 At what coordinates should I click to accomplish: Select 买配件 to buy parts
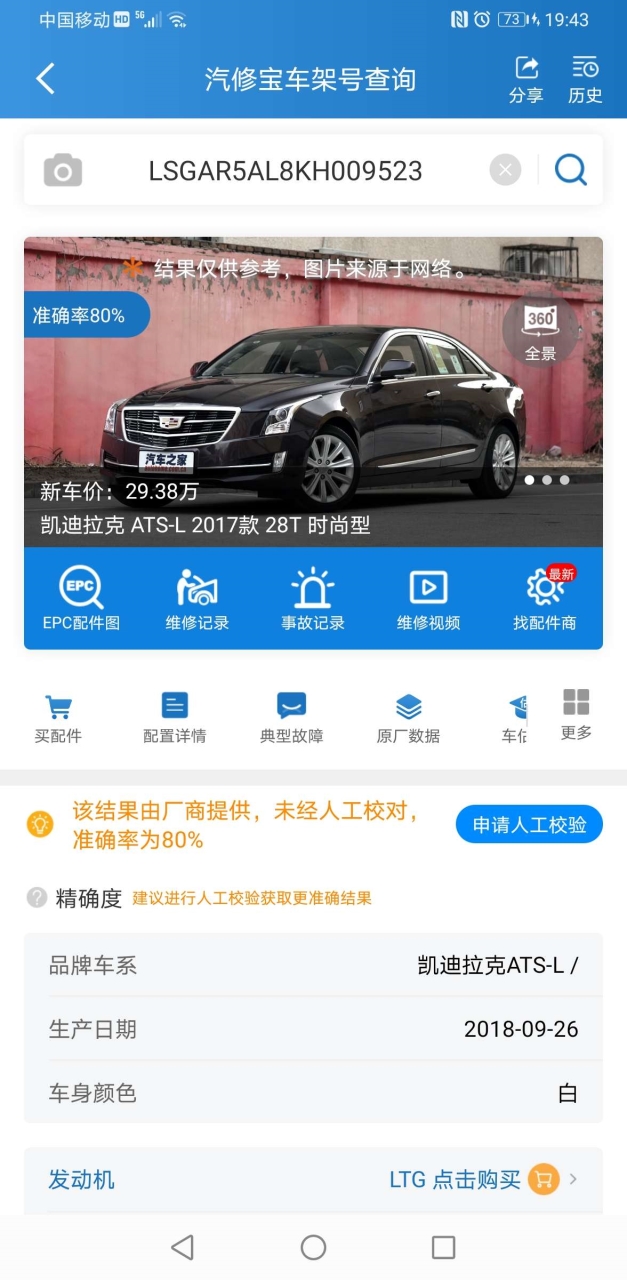pos(58,718)
